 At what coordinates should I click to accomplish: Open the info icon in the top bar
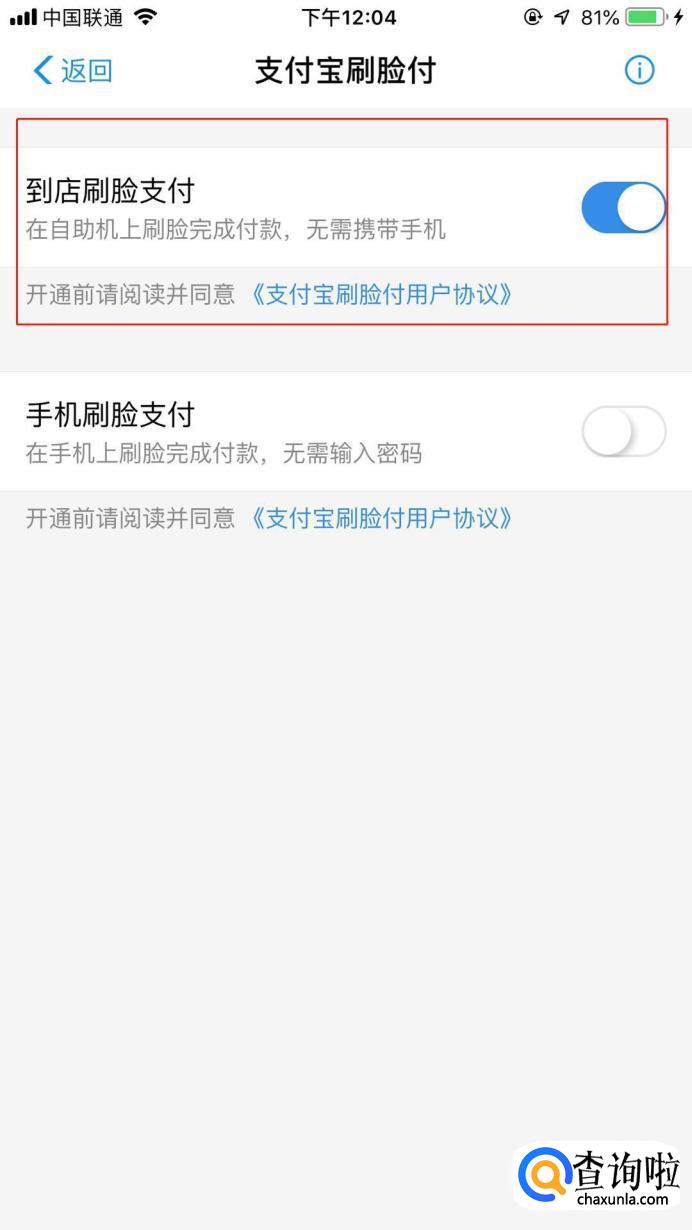pyautogui.click(x=639, y=71)
